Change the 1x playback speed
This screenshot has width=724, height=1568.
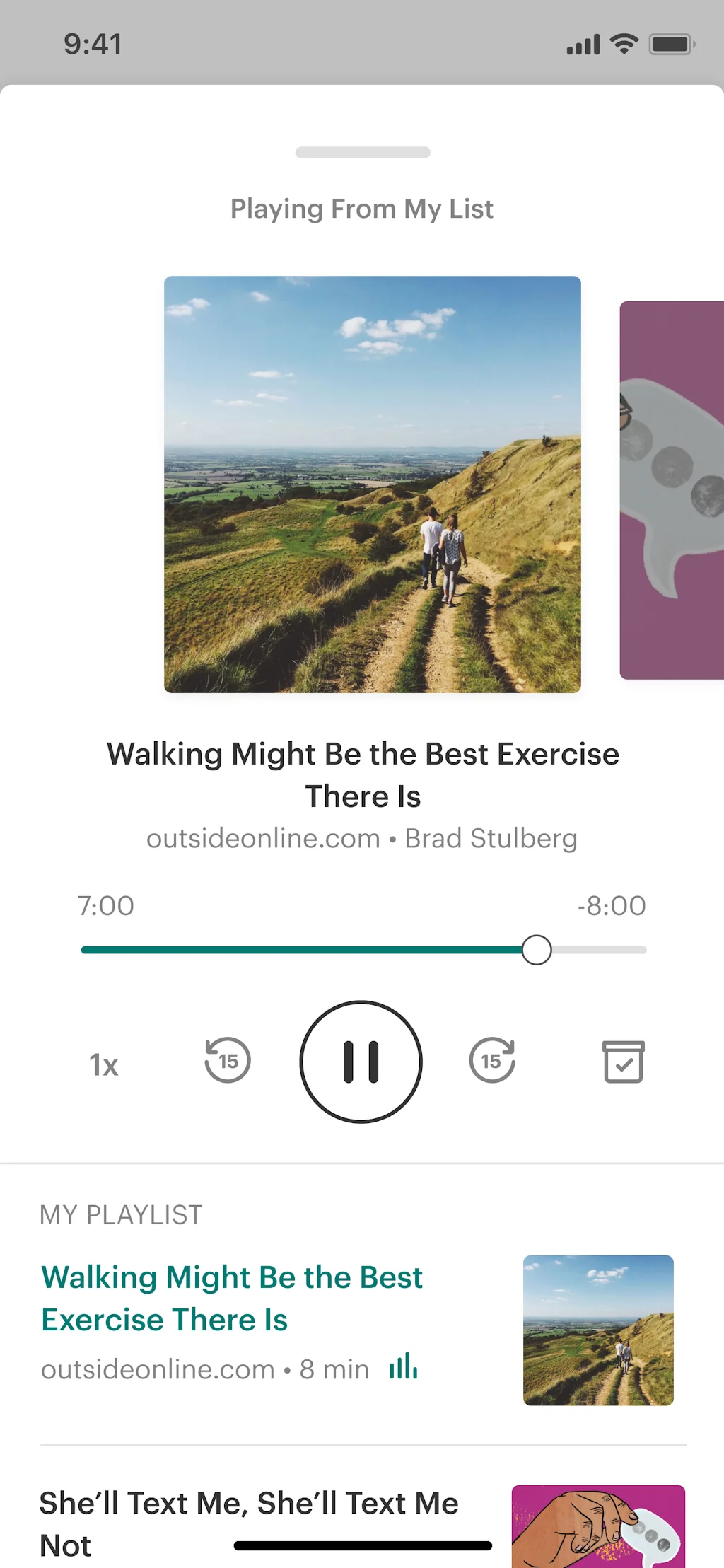coord(103,1064)
